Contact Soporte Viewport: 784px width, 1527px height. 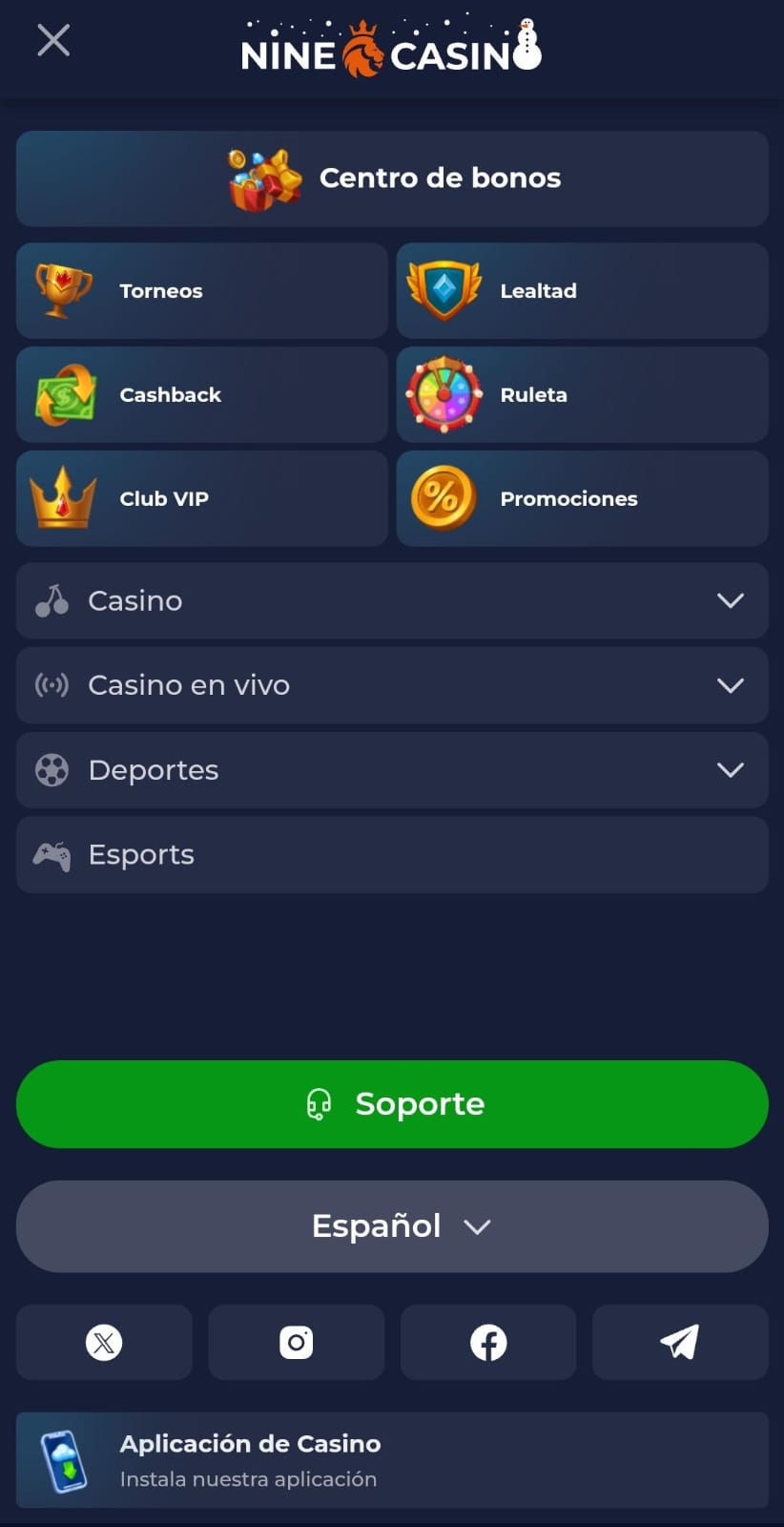coord(392,1104)
